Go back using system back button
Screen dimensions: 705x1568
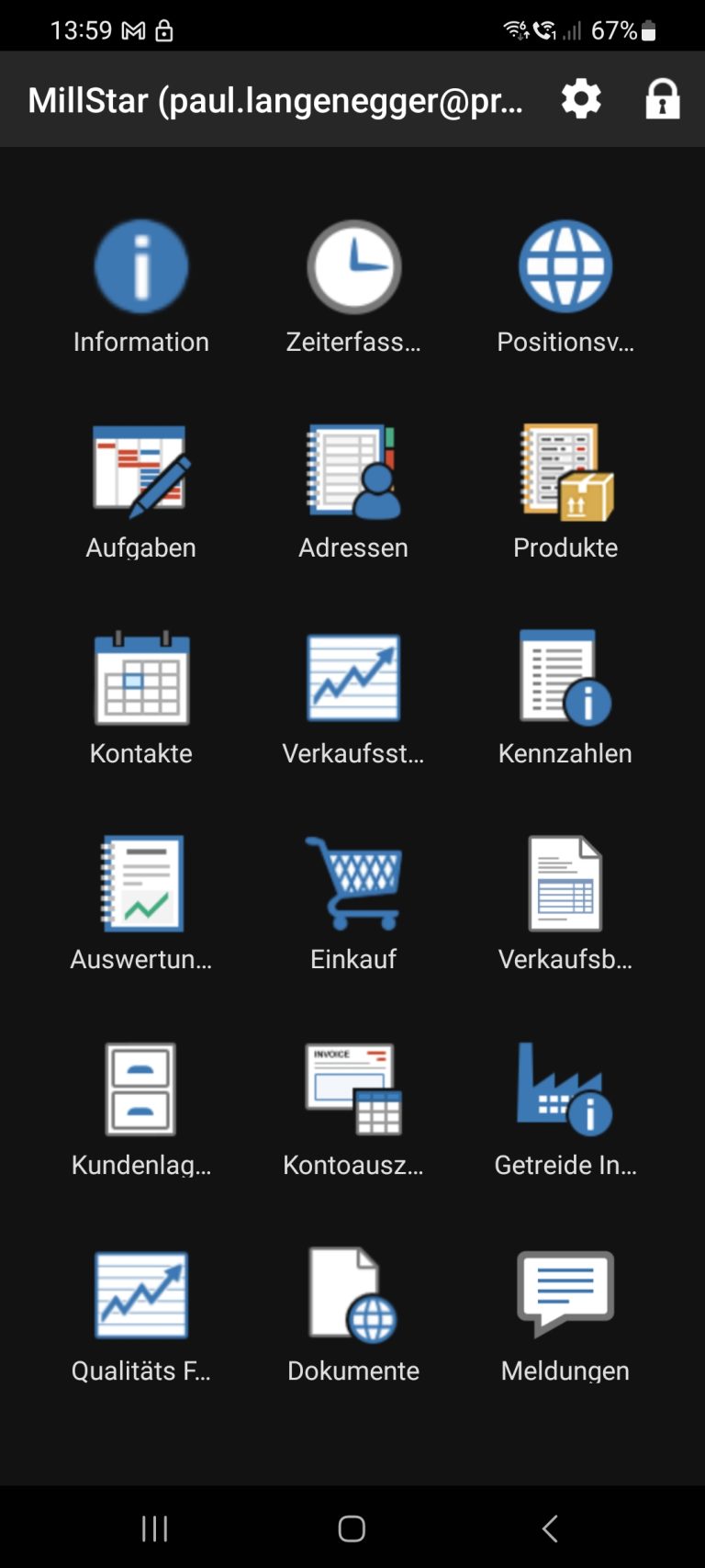pyautogui.click(x=549, y=1529)
